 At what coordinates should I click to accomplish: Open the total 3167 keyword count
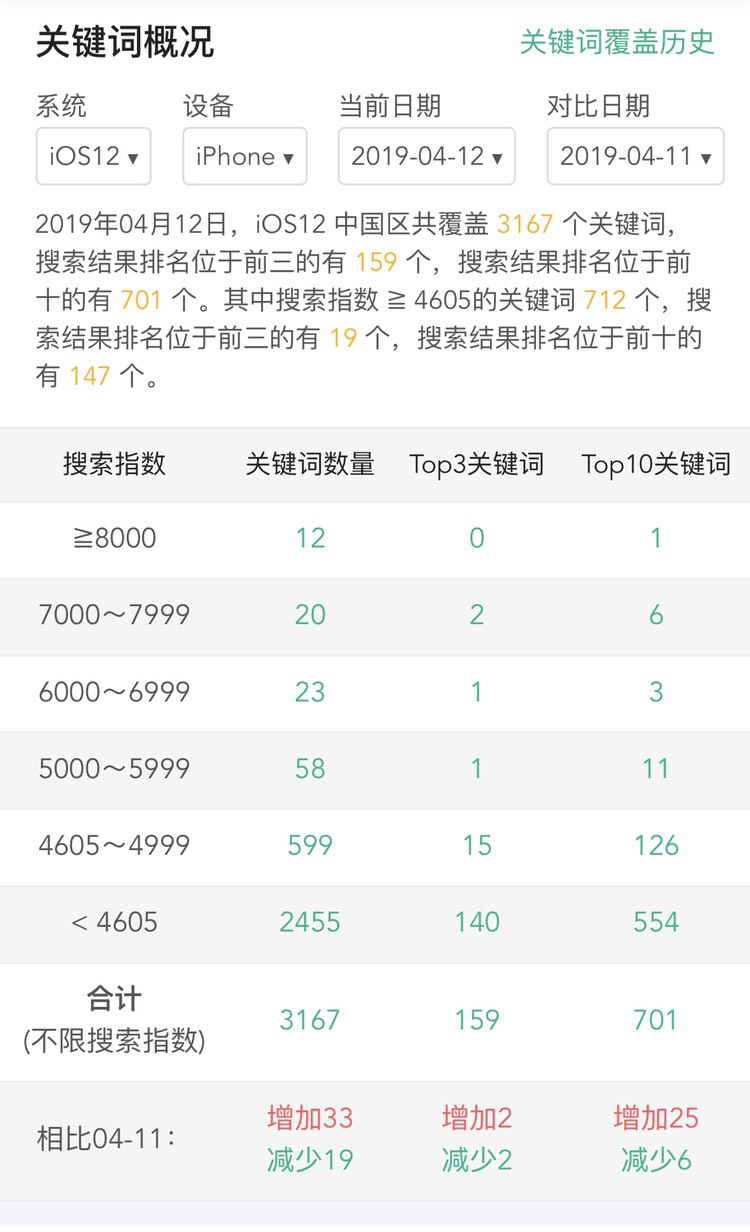[x=310, y=1020]
